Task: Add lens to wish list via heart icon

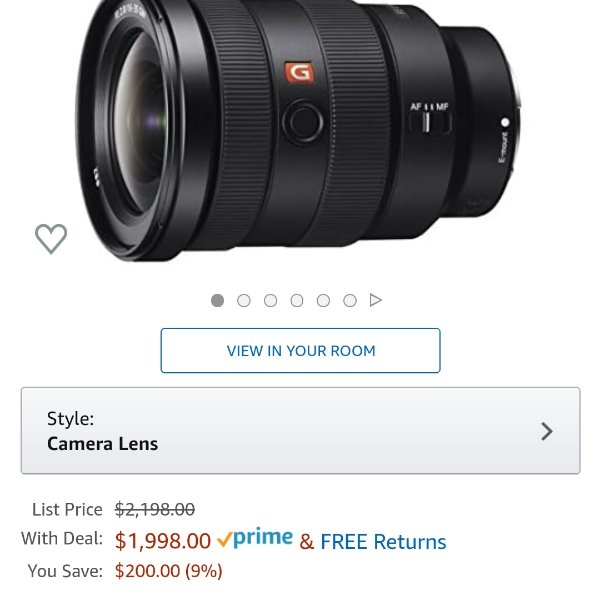Action: click(51, 238)
